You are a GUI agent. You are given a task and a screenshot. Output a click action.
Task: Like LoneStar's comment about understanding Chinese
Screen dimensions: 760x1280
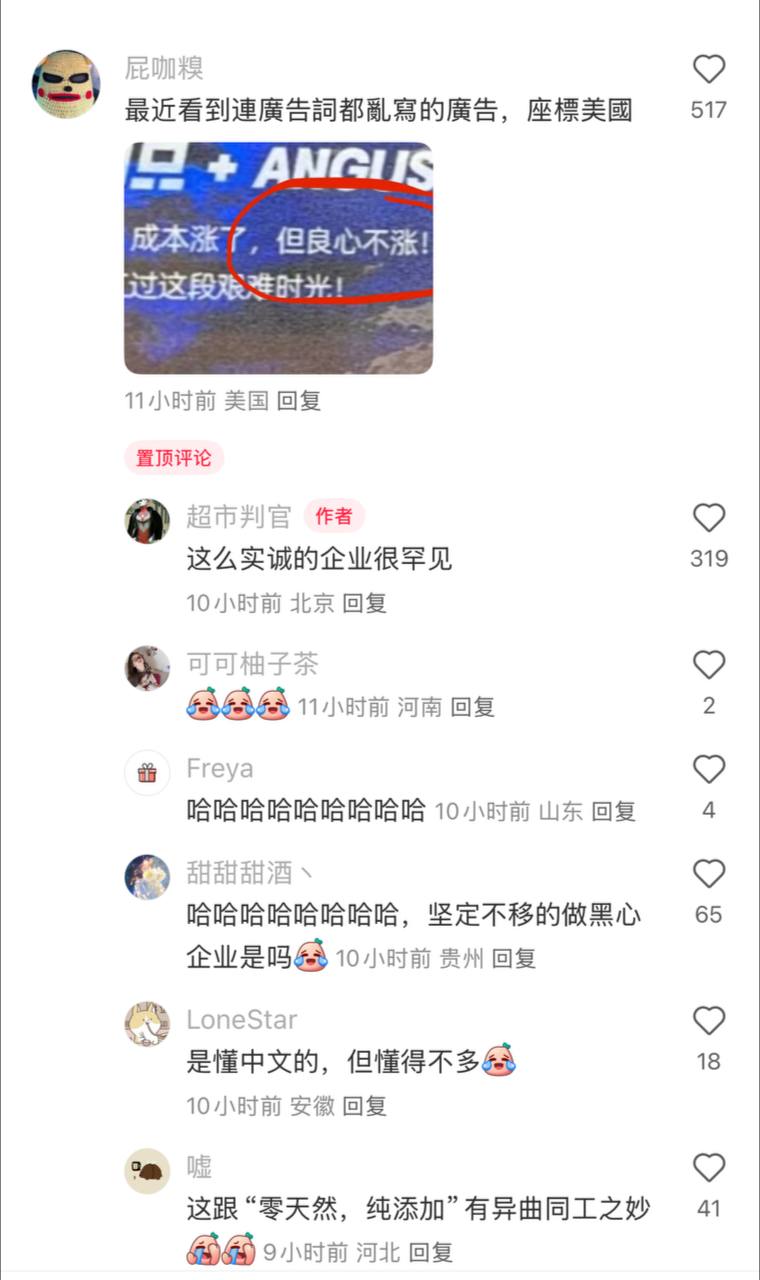point(709,1021)
